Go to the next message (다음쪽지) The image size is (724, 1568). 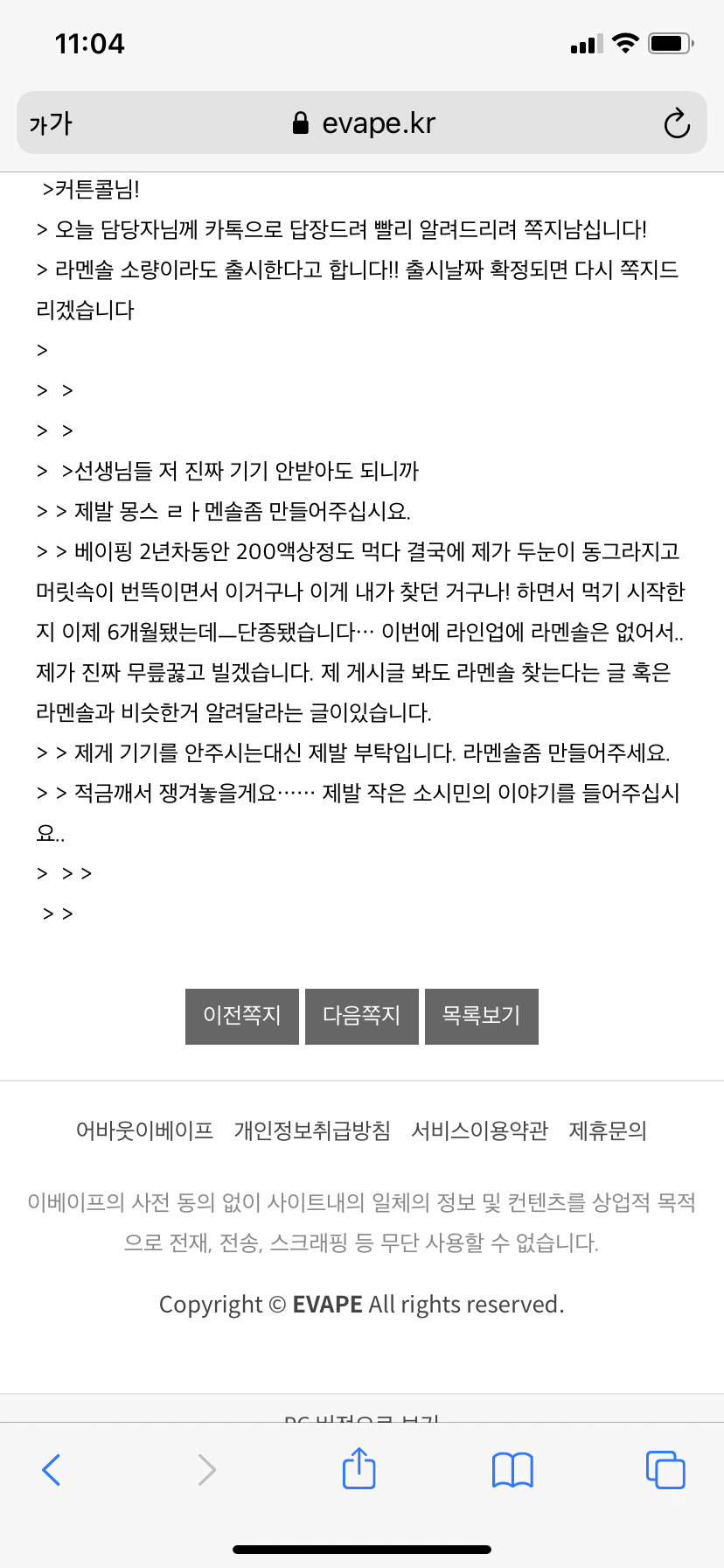tap(362, 1016)
